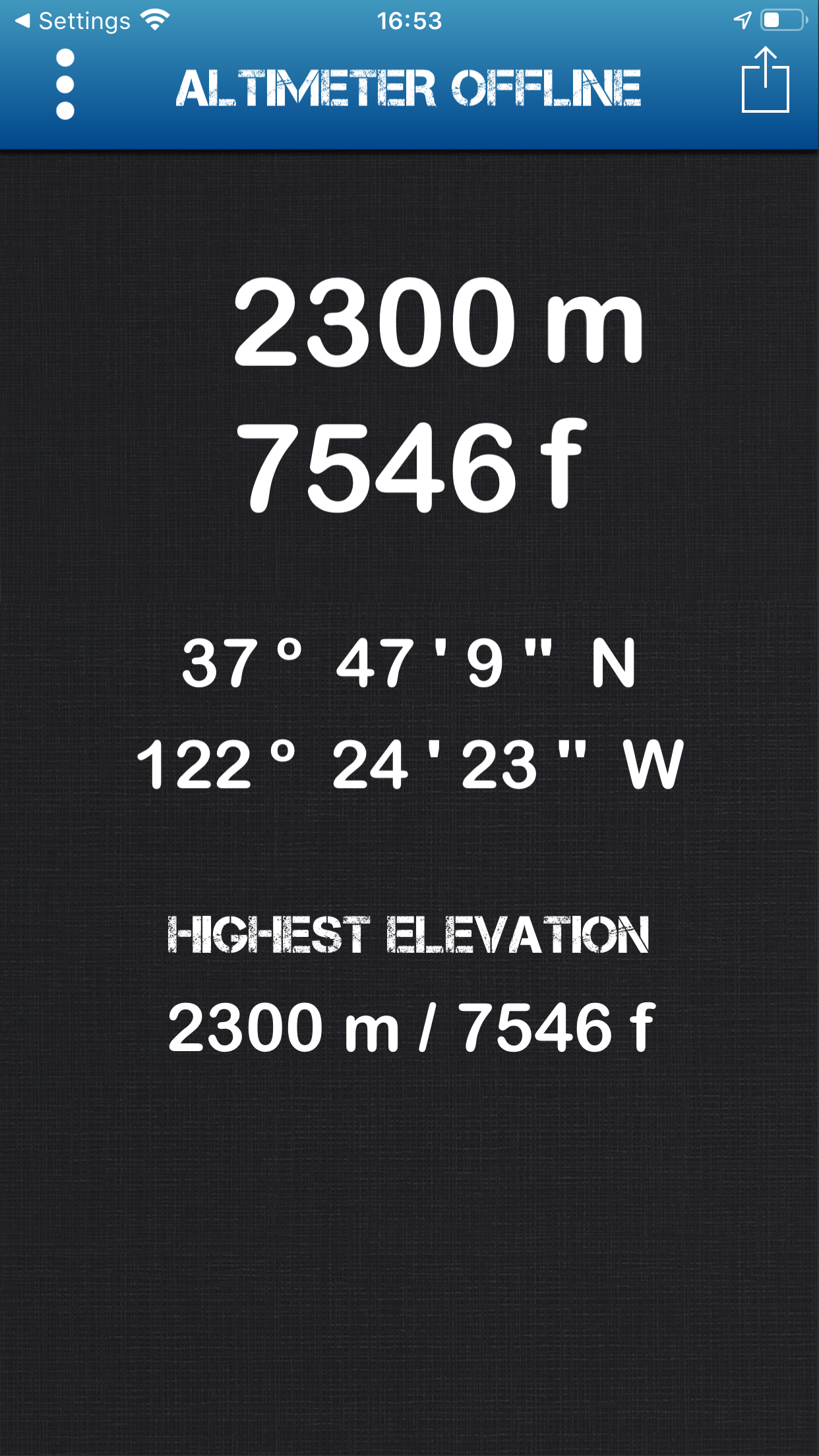Tap HIGHEST ELEVATION to toggle tracking

click(409, 931)
